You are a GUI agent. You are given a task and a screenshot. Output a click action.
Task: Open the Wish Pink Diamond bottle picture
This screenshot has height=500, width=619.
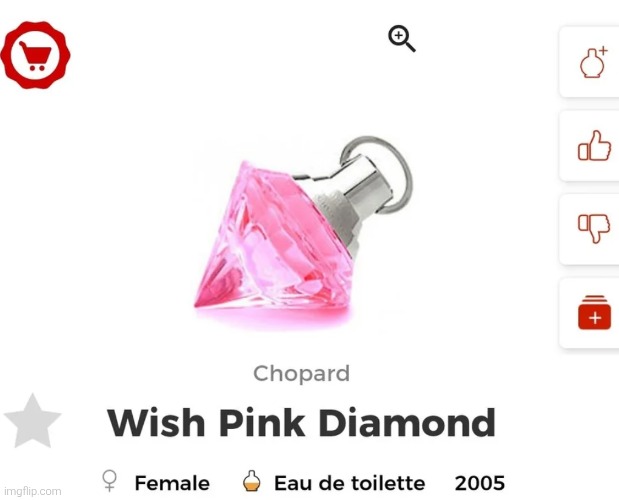pos(300,230)
